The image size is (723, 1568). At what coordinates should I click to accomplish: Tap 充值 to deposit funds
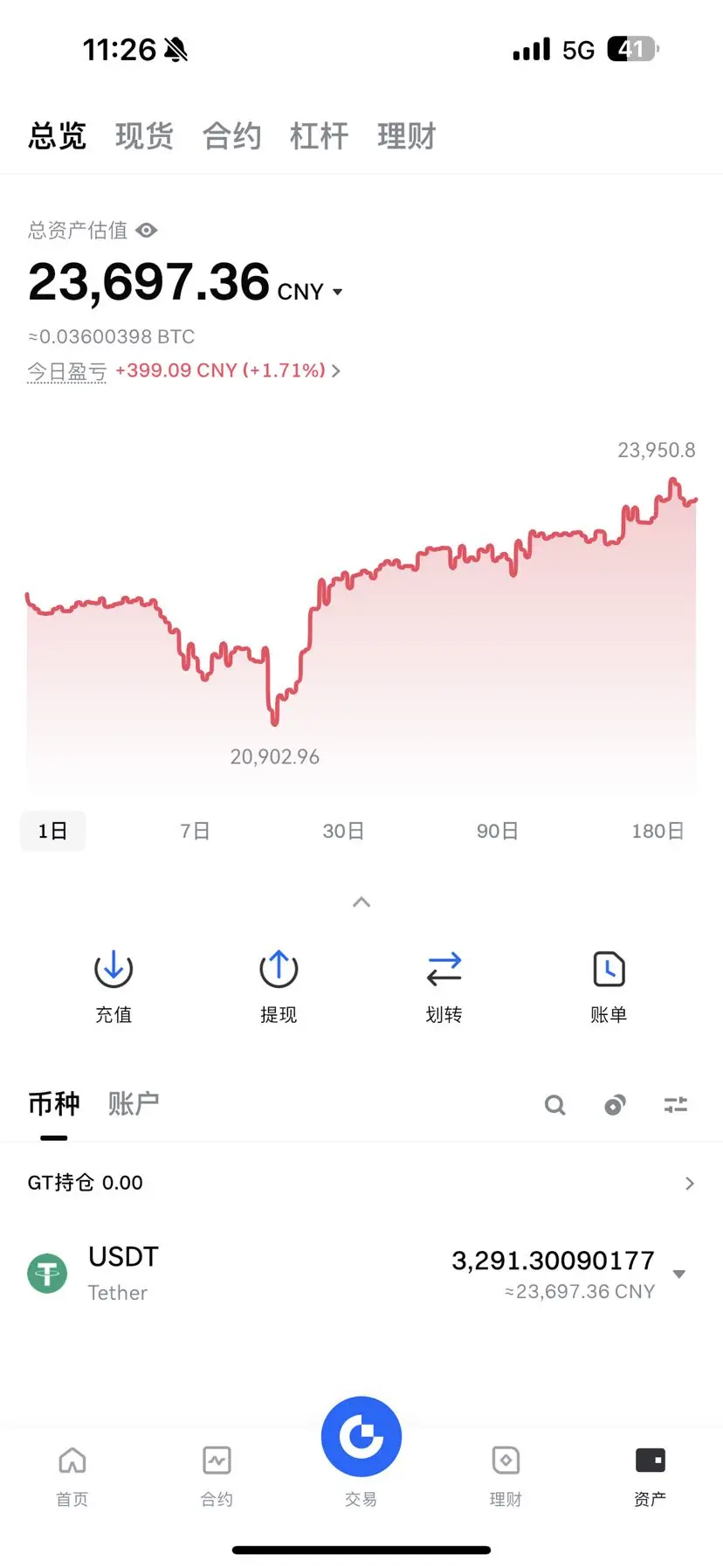[x=114, y=987]
